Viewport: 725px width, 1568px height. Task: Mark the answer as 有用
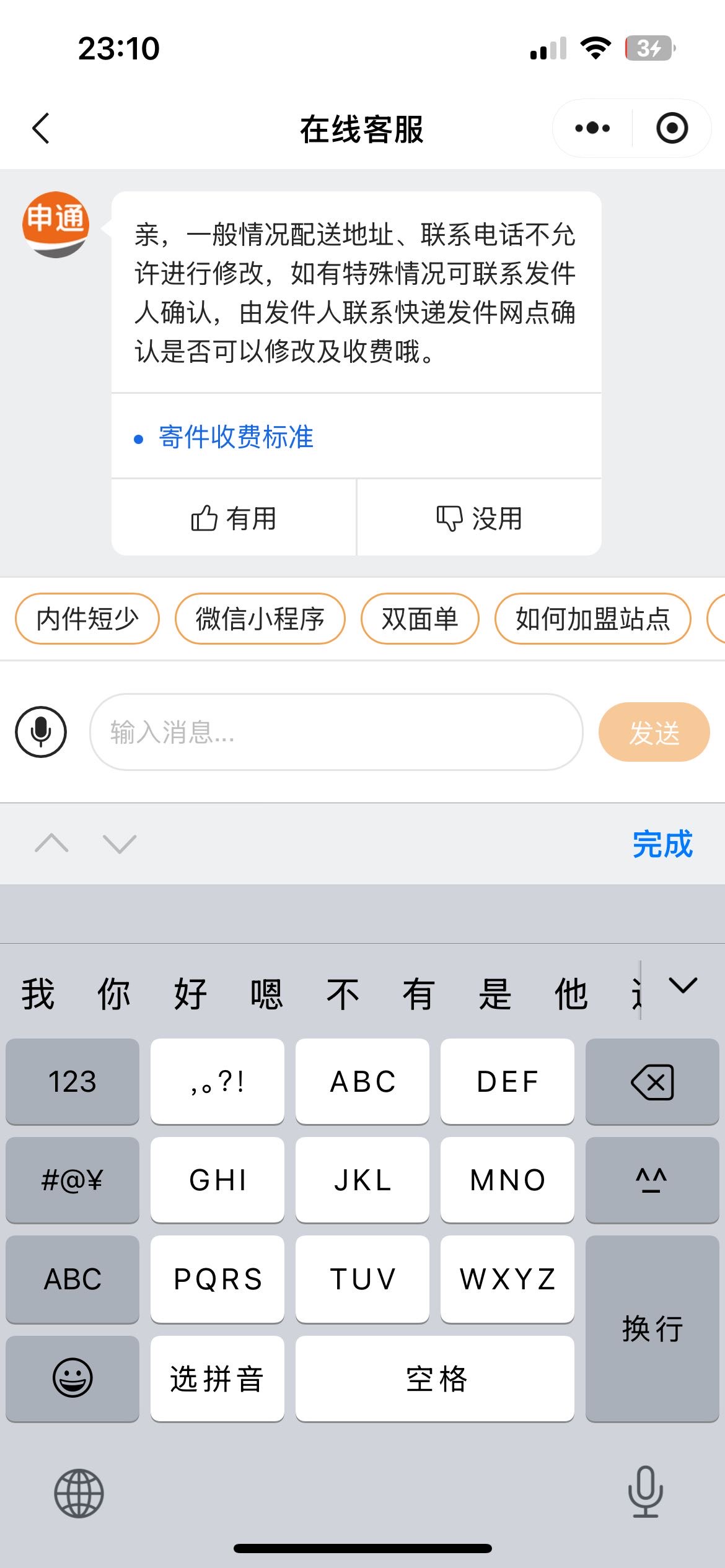click(x=234, y=518)
